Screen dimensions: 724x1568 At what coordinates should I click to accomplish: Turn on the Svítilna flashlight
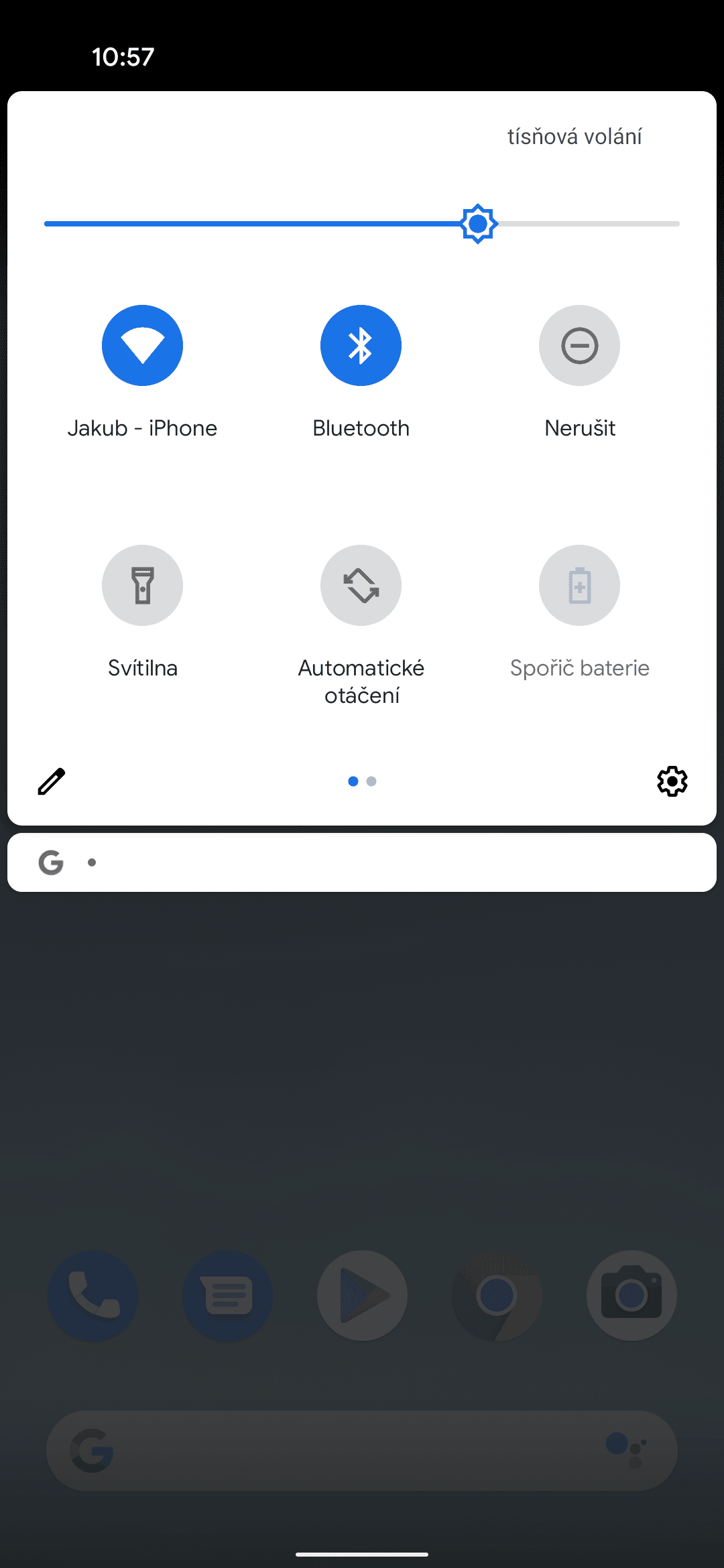(x=142, y=585)
